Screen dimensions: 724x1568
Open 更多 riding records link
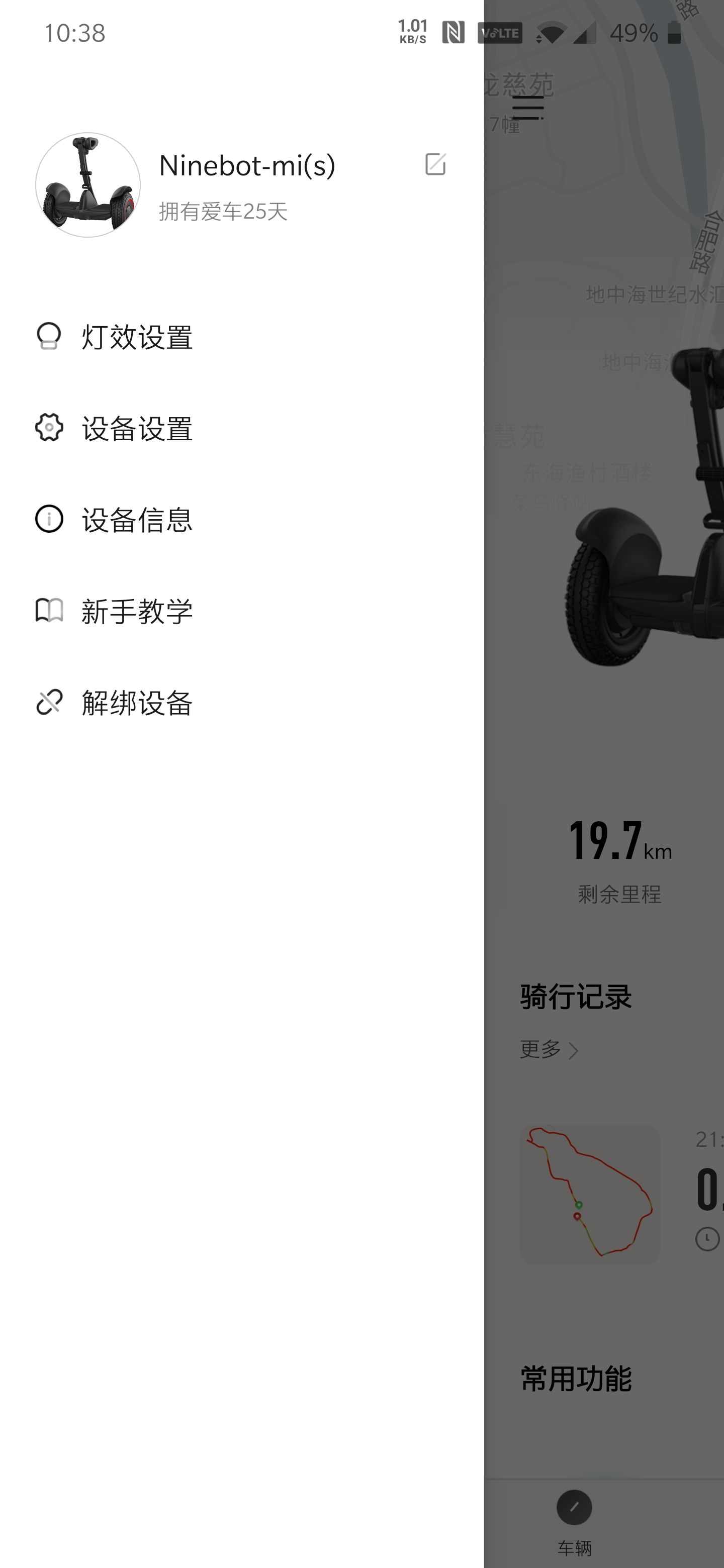click(x=549, y=1049)
